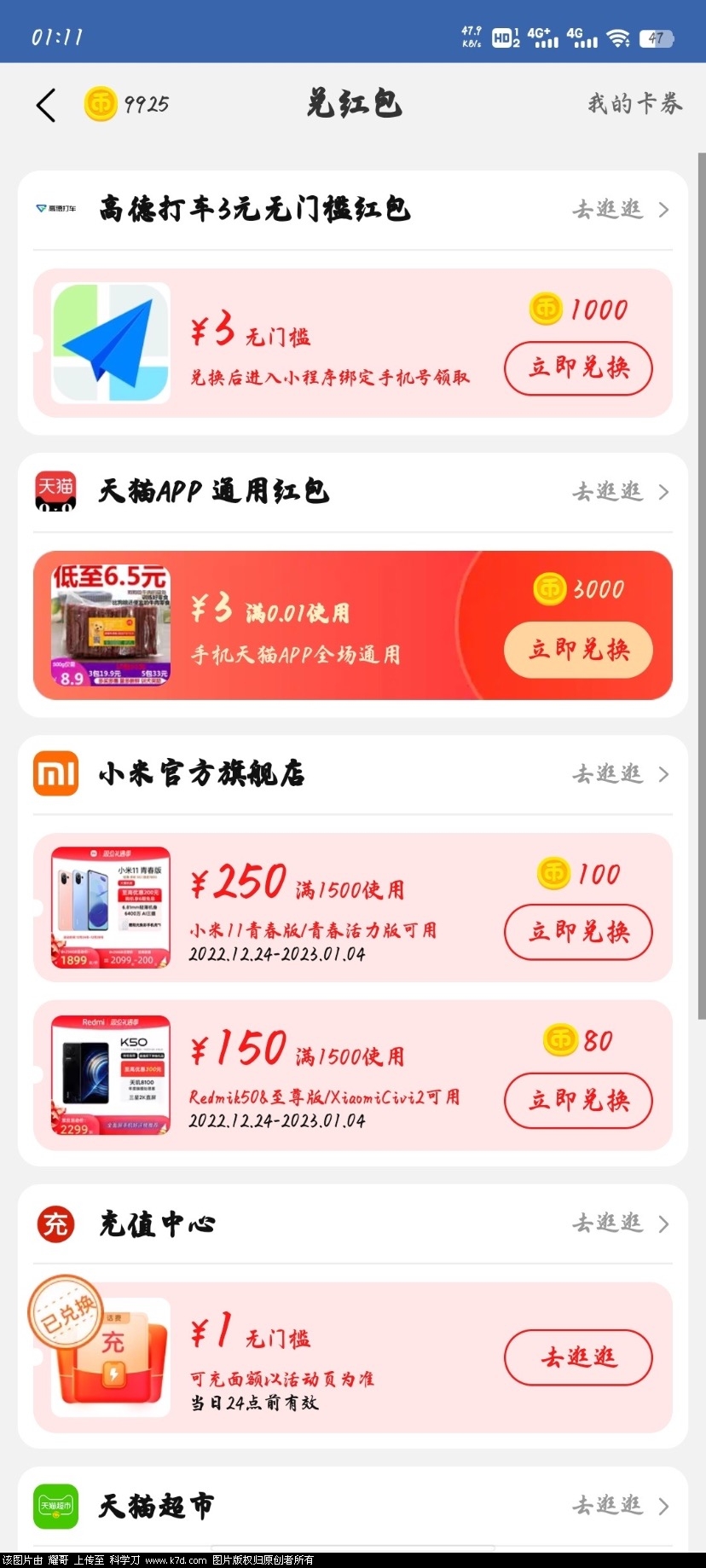
Task: Go back using the top-left arrow
Action: click(46, 105)
